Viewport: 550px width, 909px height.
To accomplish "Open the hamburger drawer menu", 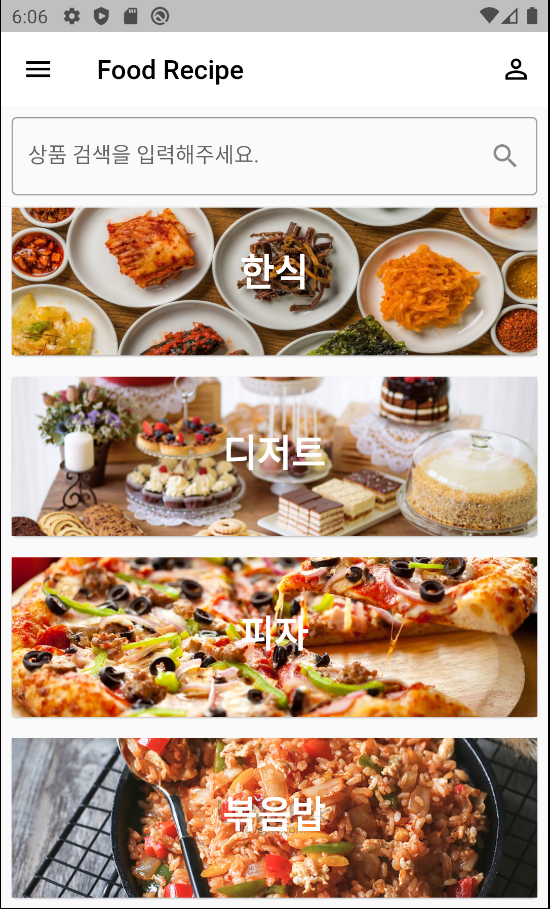I will pyautogui.click(x=38, y=70).
